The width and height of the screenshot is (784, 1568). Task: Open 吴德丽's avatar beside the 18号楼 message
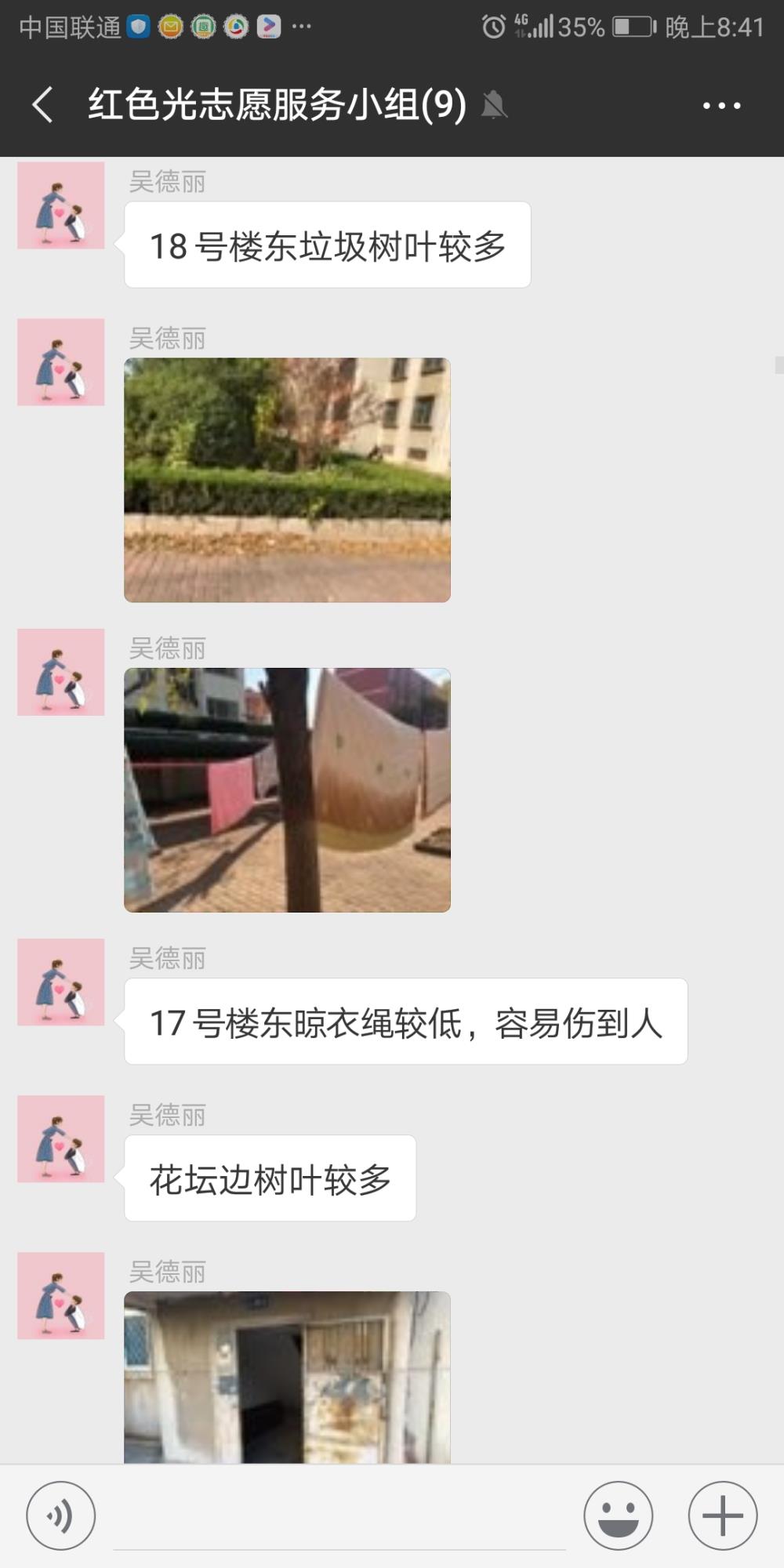[x=61, y=205]
